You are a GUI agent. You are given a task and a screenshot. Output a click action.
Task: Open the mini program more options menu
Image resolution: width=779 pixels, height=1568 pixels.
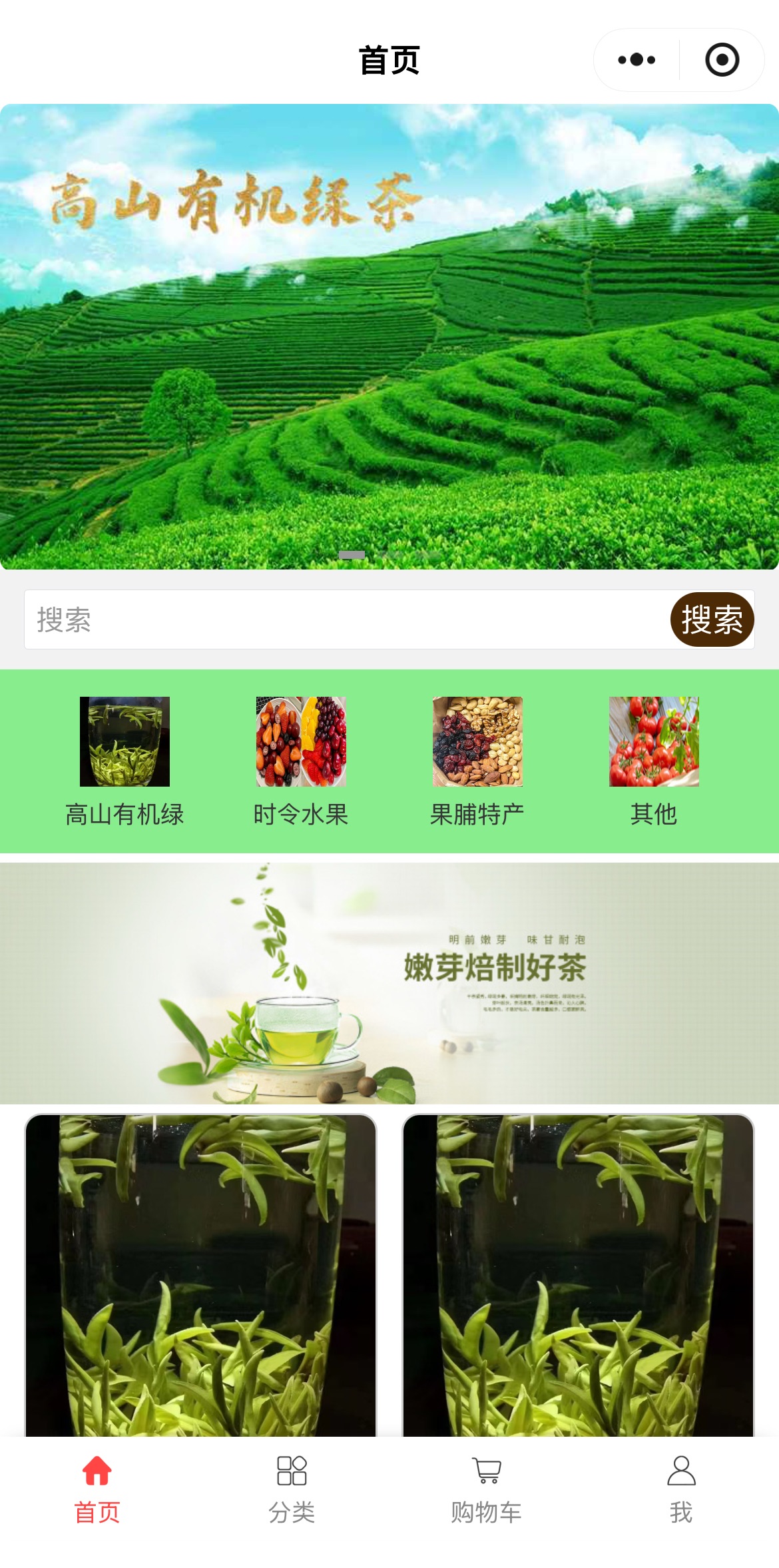coord(637,60)
